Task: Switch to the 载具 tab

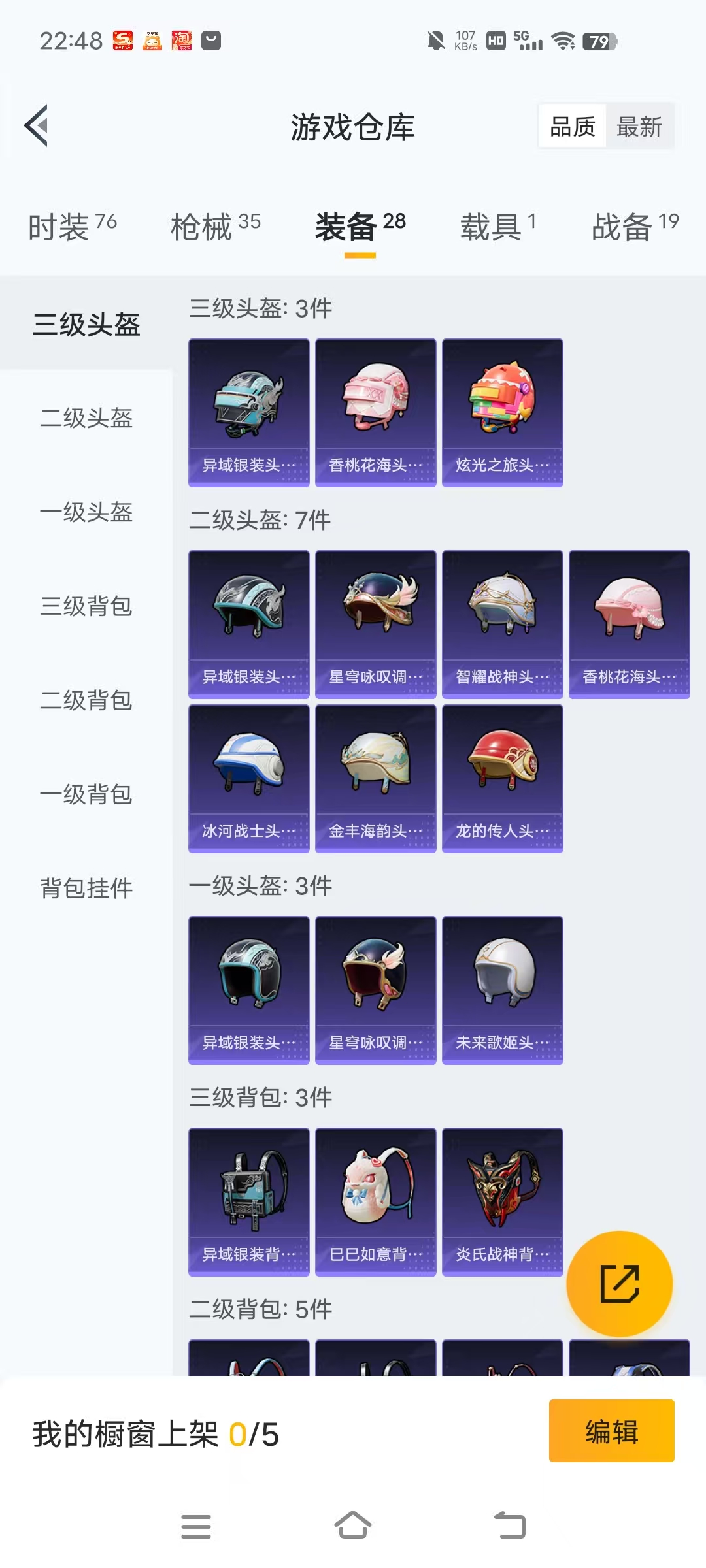Action: tap(497, 227)
